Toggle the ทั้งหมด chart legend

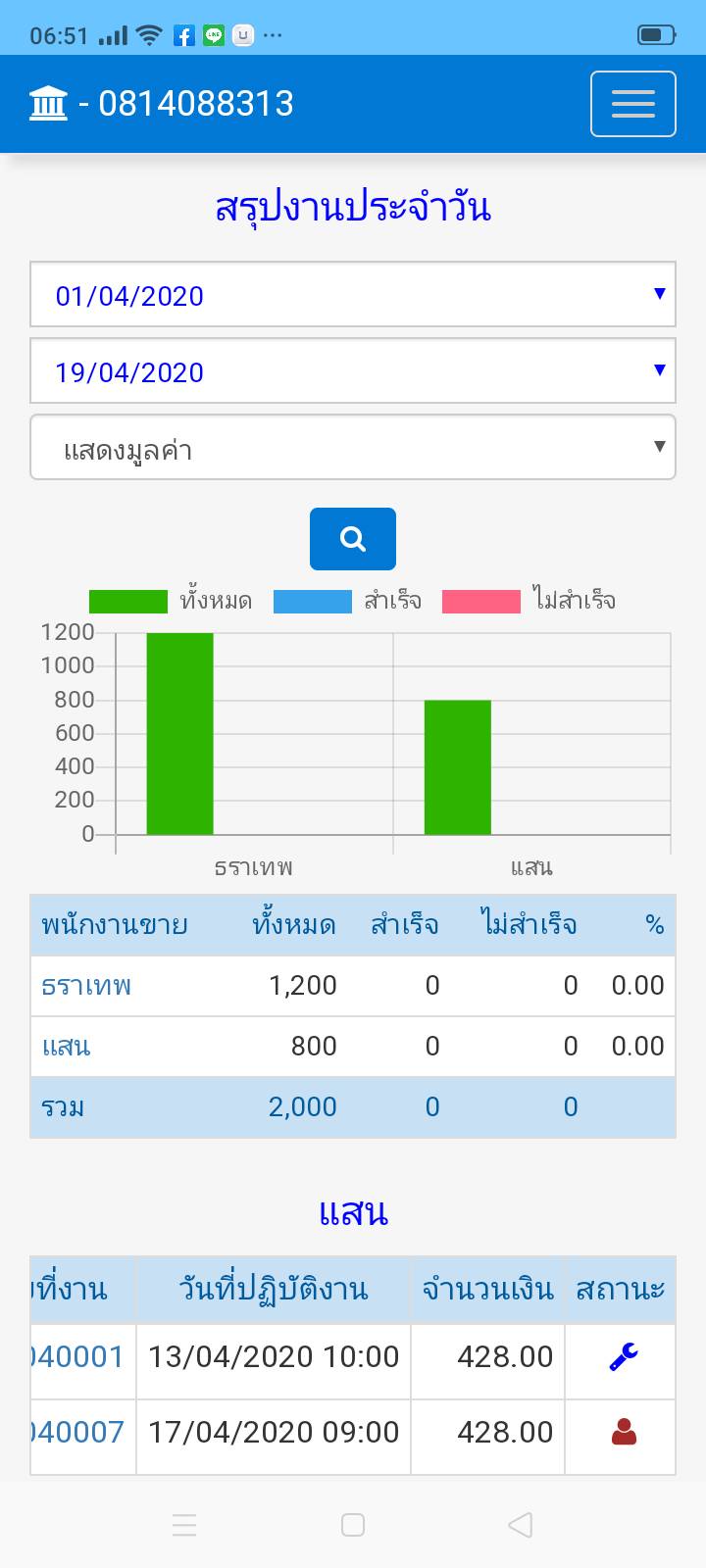pos(171,601)
